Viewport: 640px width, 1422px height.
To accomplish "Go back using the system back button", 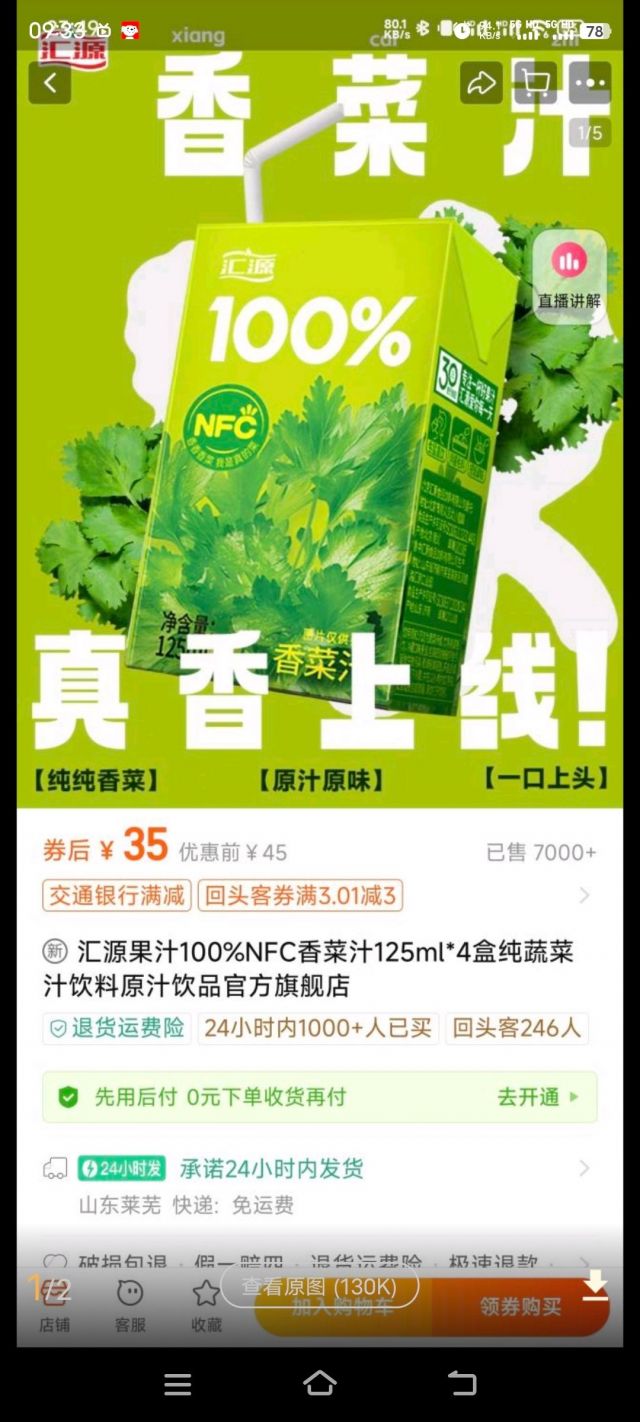I will tap(462, 1383).
